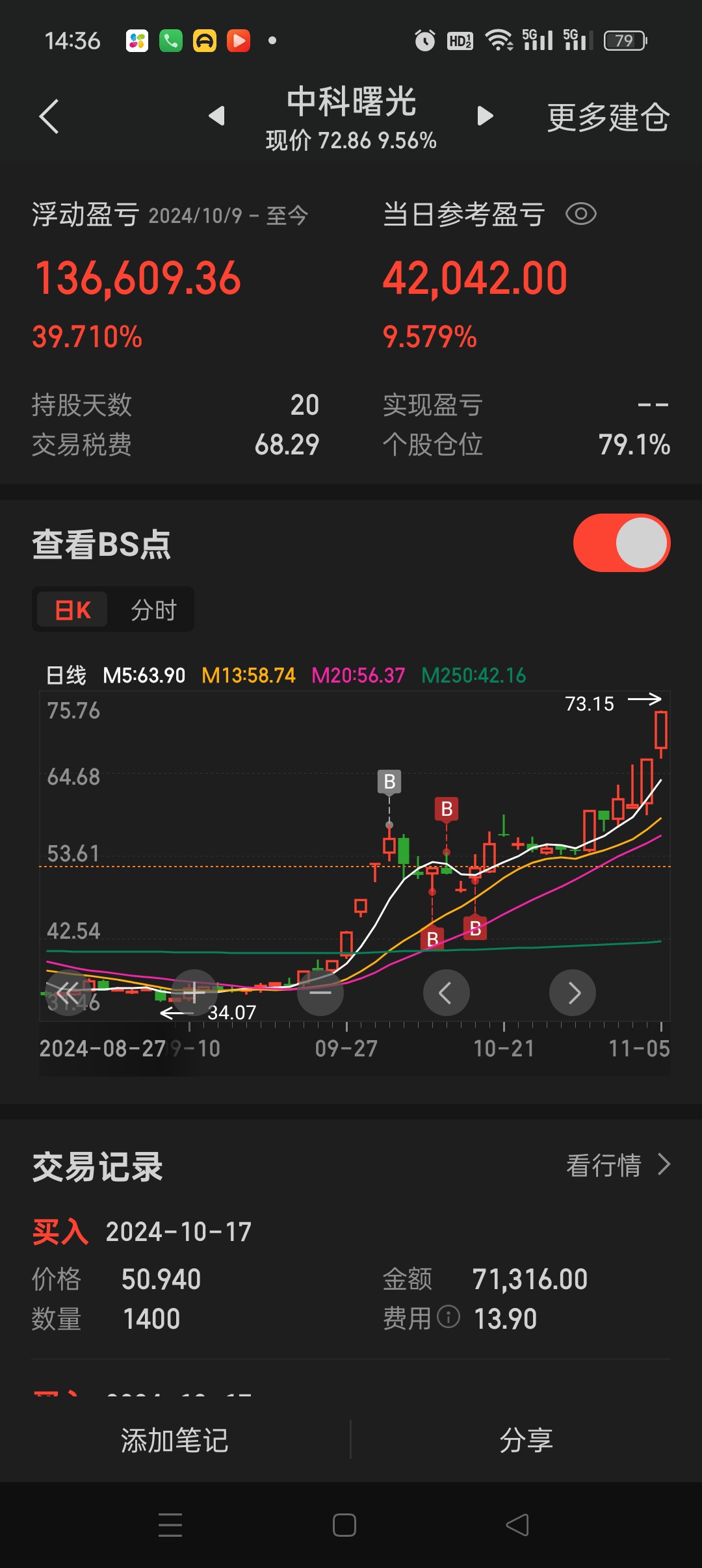This screenshot has height=1568, width=702.
Task: Go to the system home screen
Action: click(344, 1525)
